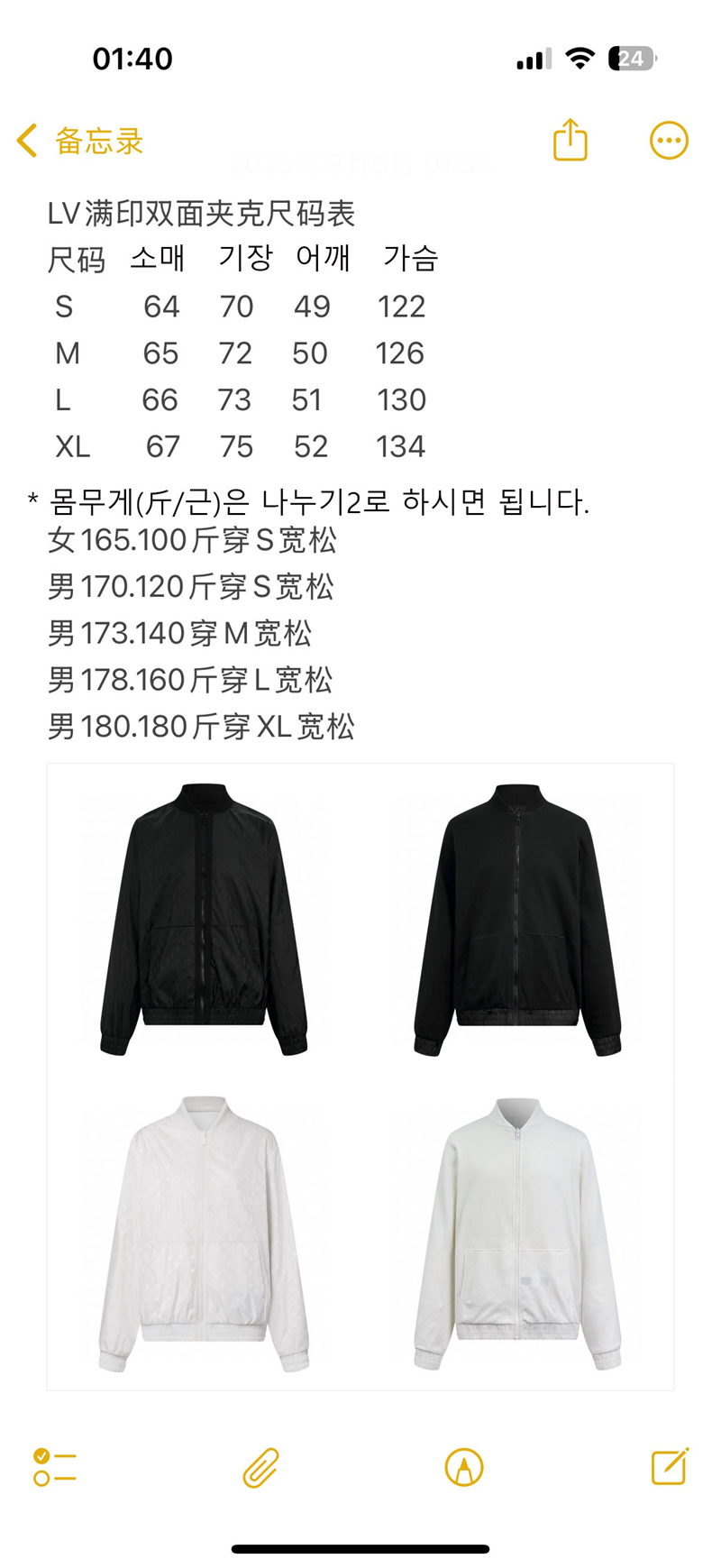Open the jacket image attachment
The height and width of the screenshot is (1568, 721).
coord(360,1077)
